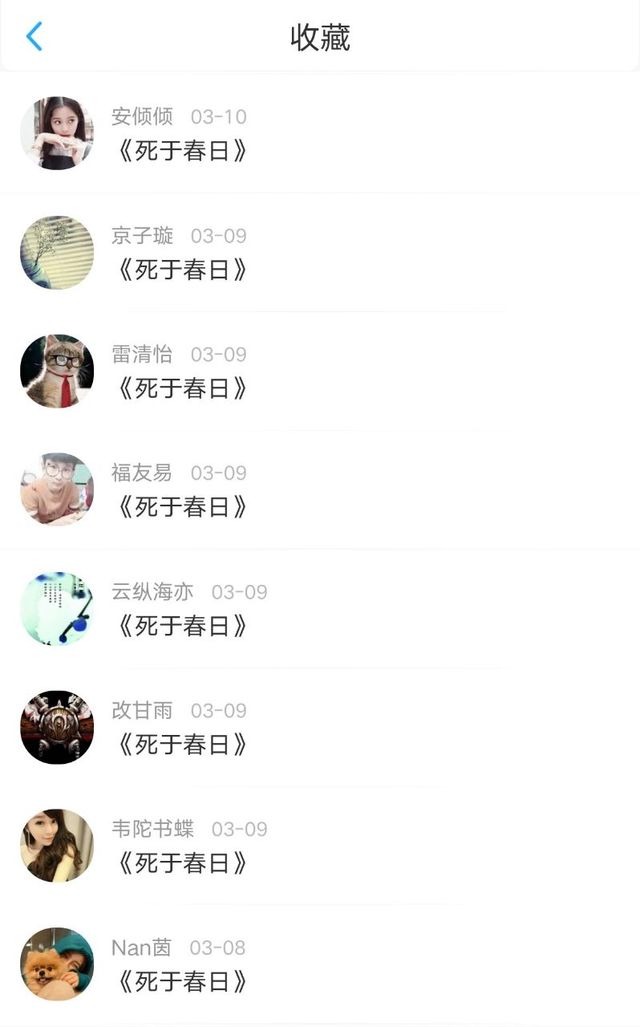Open 福友易's 《死于春日》 entry
Viewport: 640px width, 1027px height.
click(x=182, y=507)
